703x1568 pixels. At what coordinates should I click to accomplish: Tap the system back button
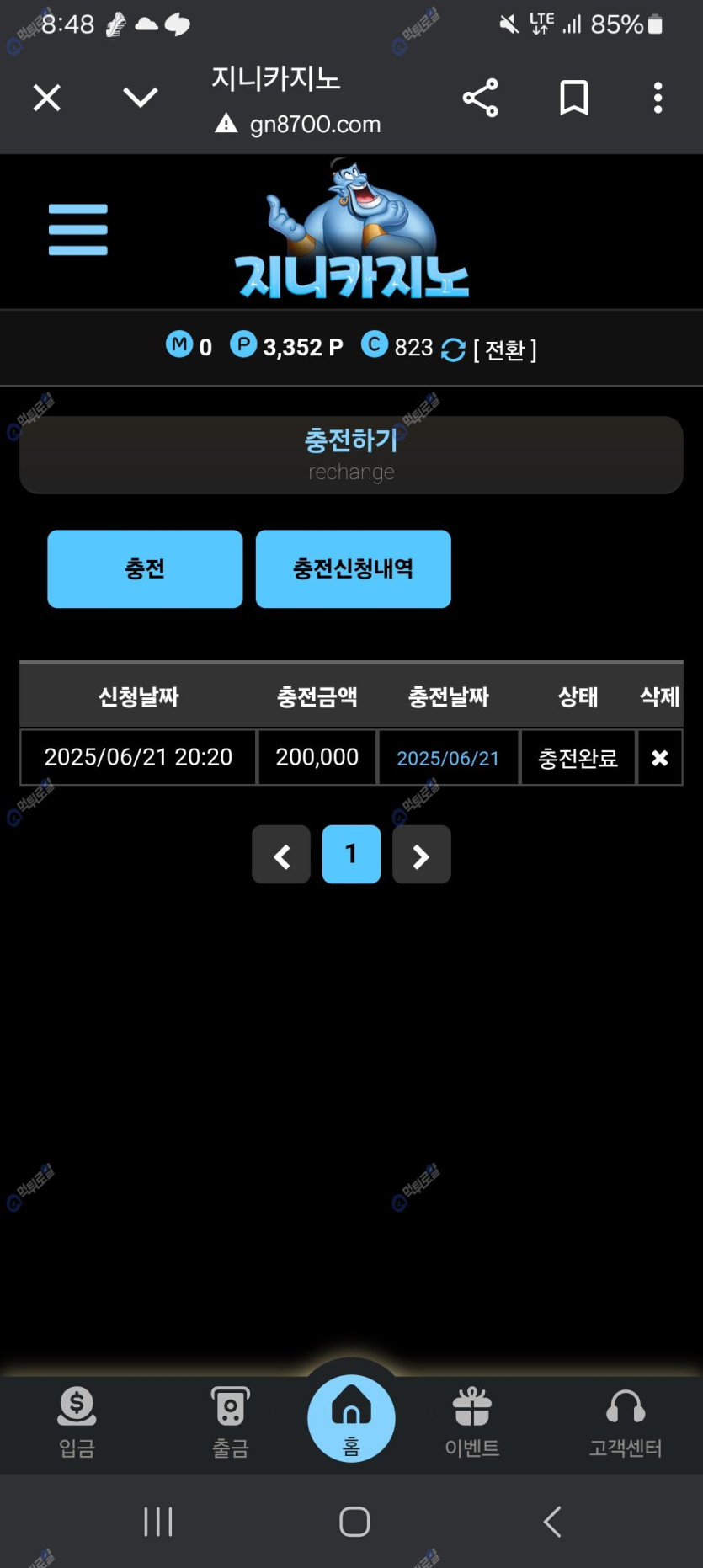pos(552,1522)
